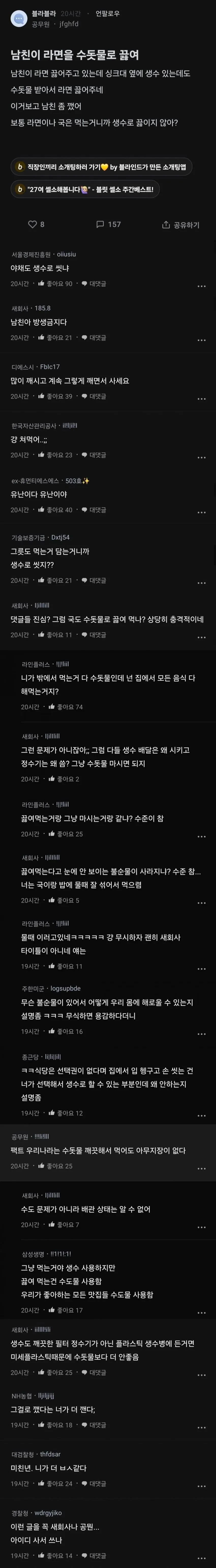Open the 157 comments icon
216x1568 pixels.
[108, 224]
